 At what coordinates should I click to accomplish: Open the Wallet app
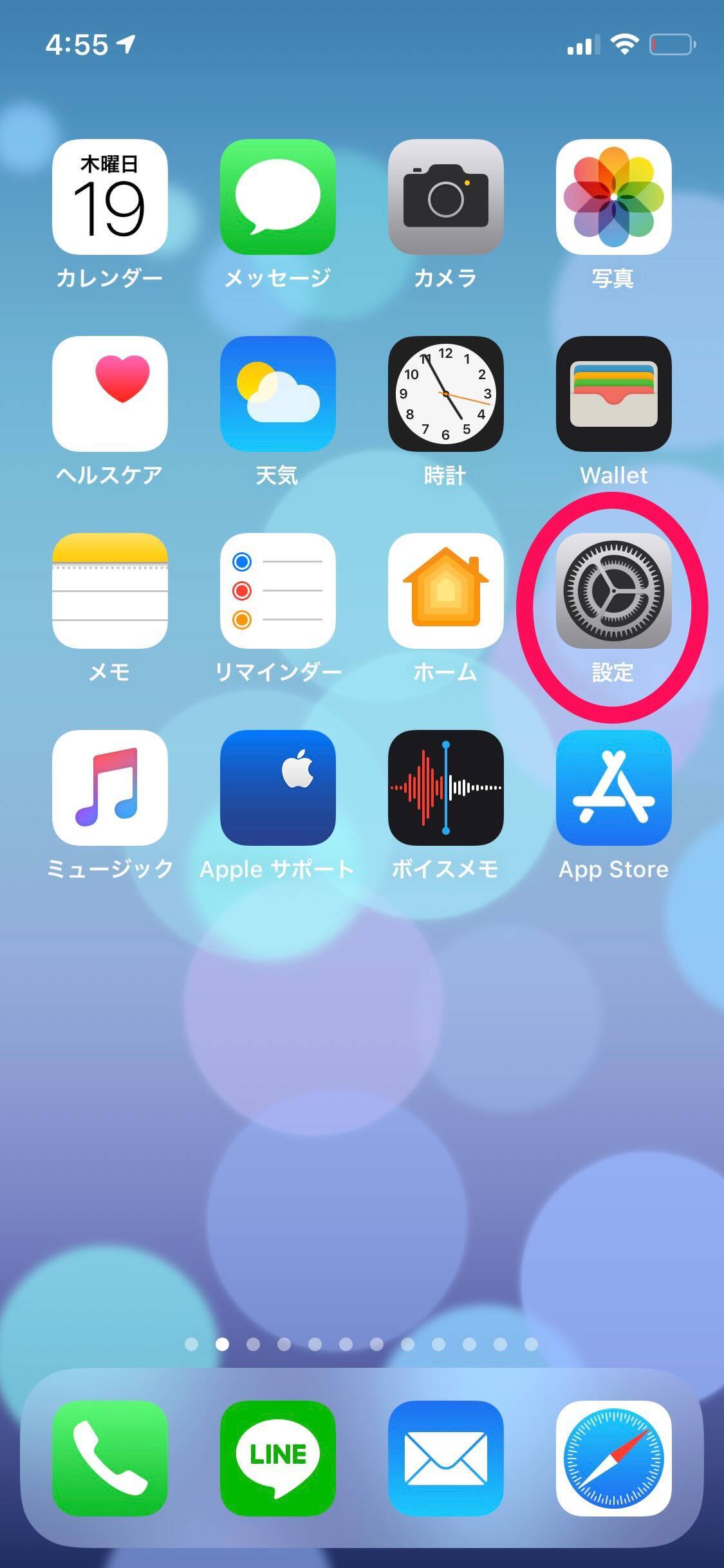coord(613,394)
